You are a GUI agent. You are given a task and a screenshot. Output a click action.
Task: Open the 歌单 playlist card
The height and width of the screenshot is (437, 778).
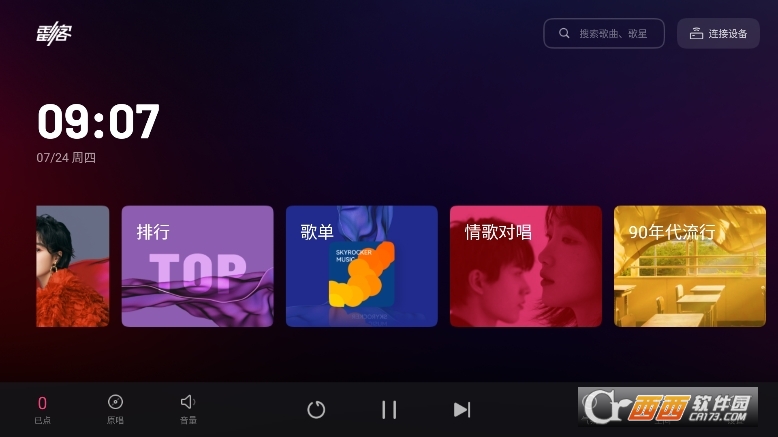pyautogui.click(x=361, y=266)
